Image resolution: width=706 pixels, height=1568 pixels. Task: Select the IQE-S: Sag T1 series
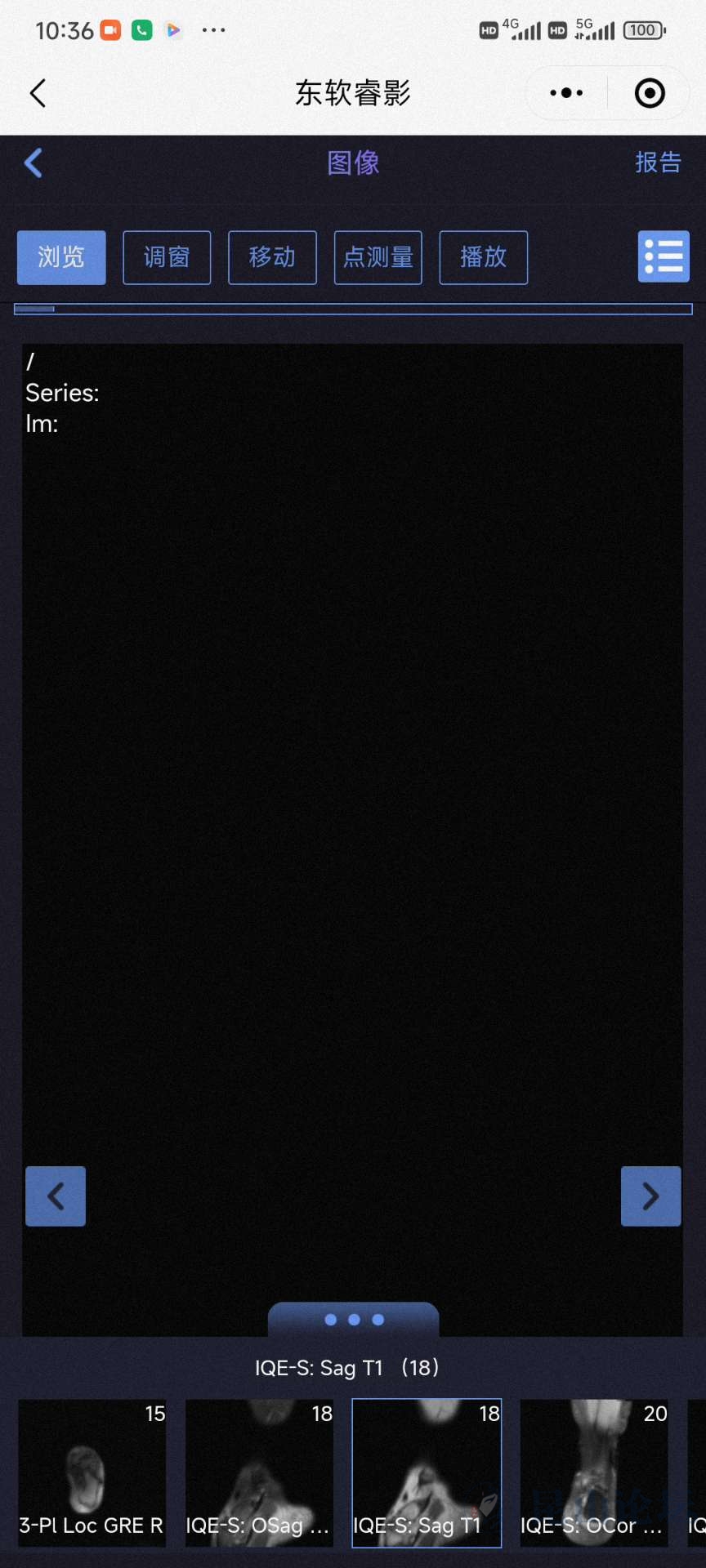[427, 1472]
